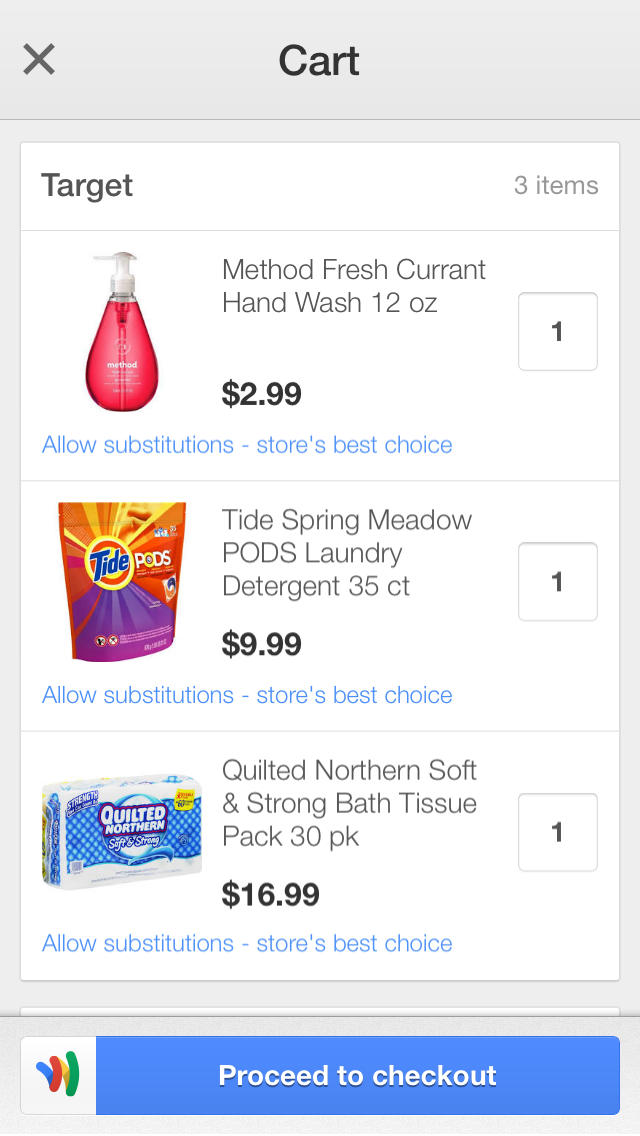Viewport: 640px width, 1136px height.
Task: Show Quilted Northern Bath Tissue product details
Action: click(x=349, y=803)
